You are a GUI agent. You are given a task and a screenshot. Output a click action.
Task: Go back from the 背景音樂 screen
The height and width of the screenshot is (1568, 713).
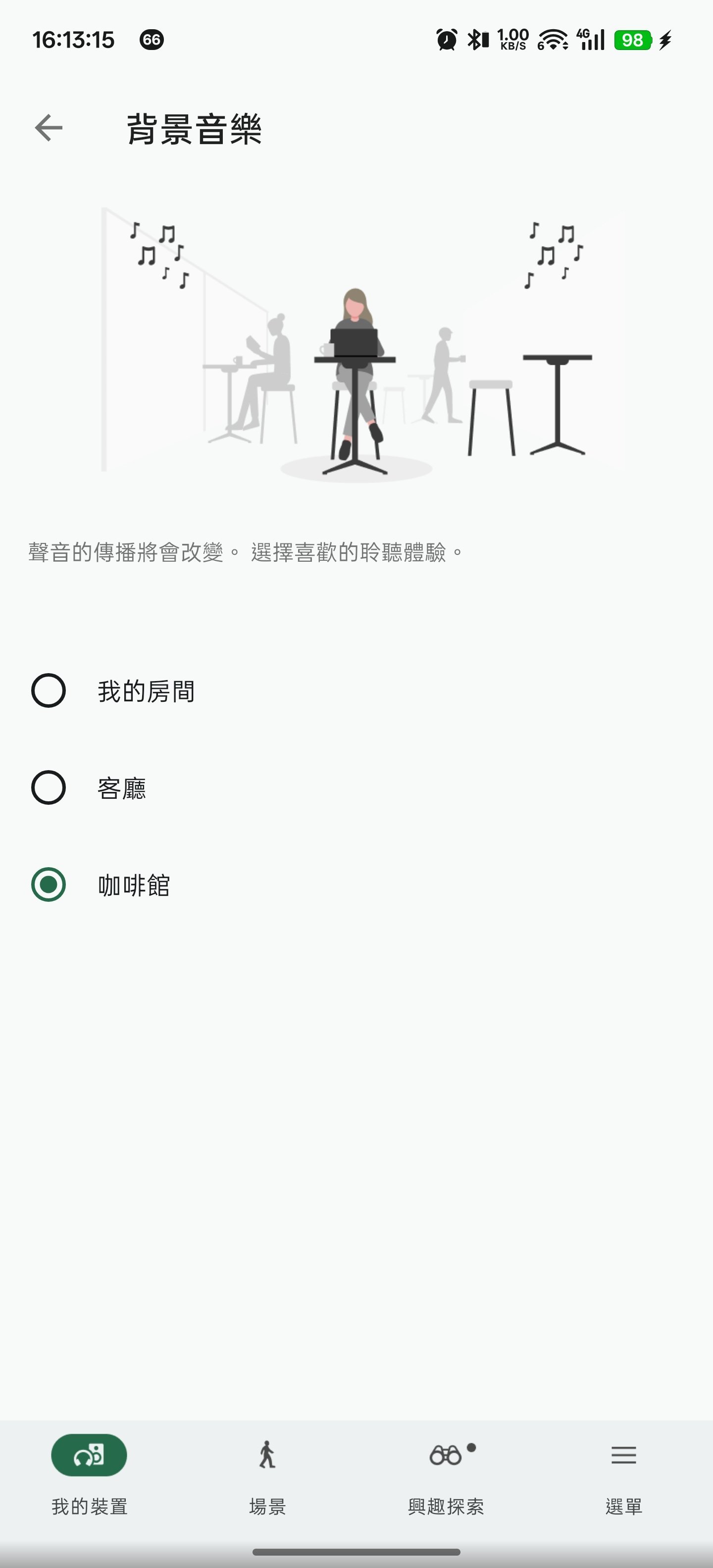49,128
